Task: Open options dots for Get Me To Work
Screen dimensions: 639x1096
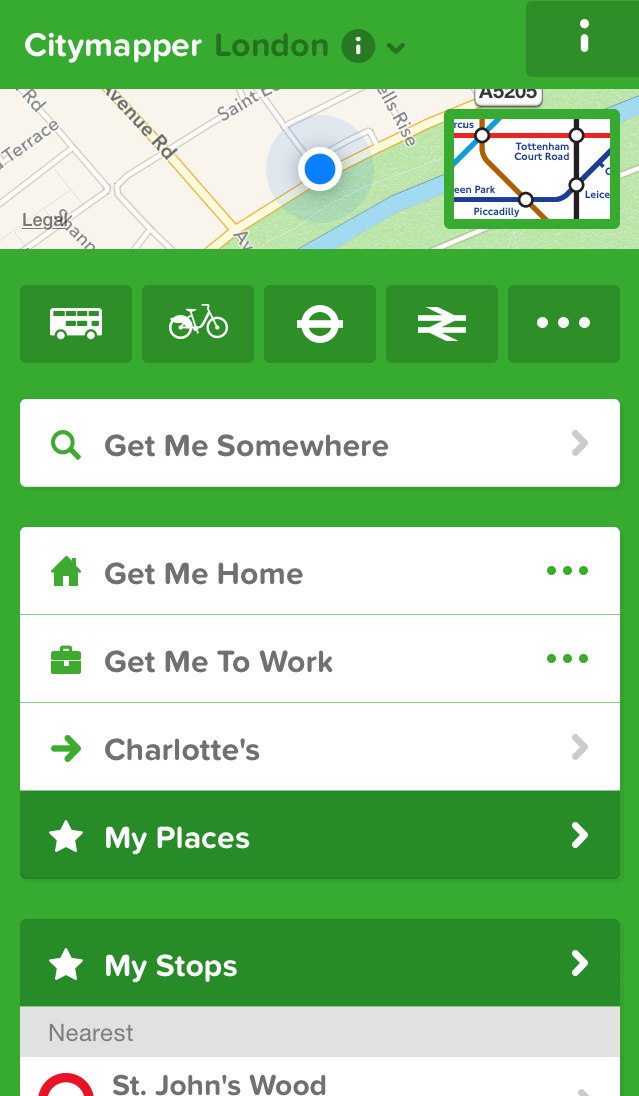Action: point(567,660)
